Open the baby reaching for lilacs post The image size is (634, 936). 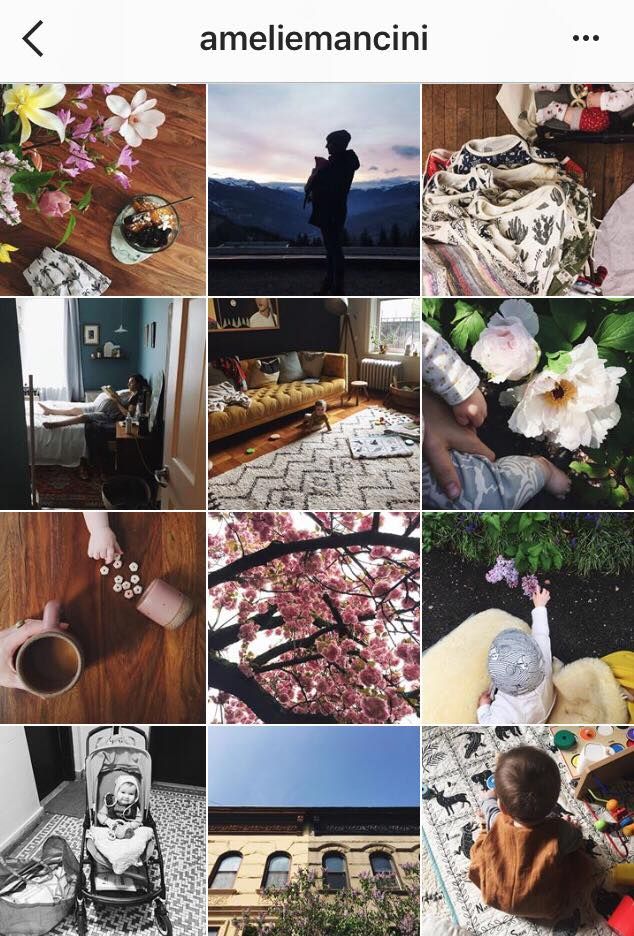point(527,617)
